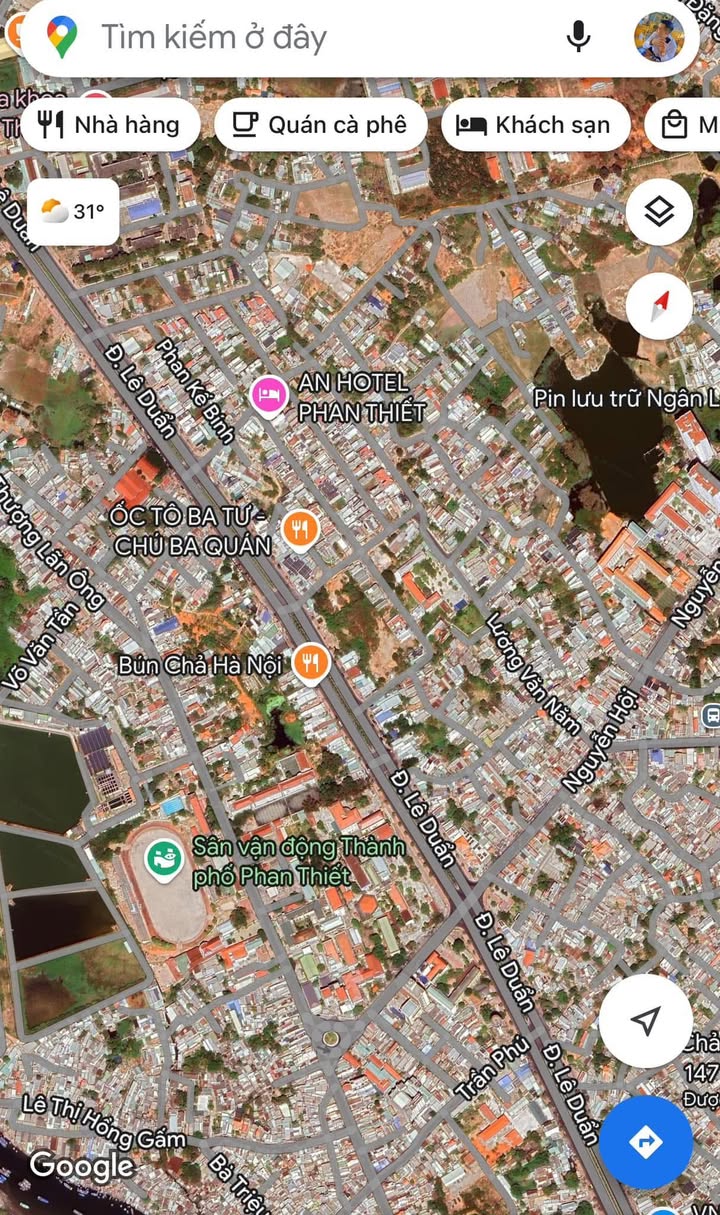Center the map on my location
The height and width of the screenshot is (1215, 720).
pos(646,1020)
